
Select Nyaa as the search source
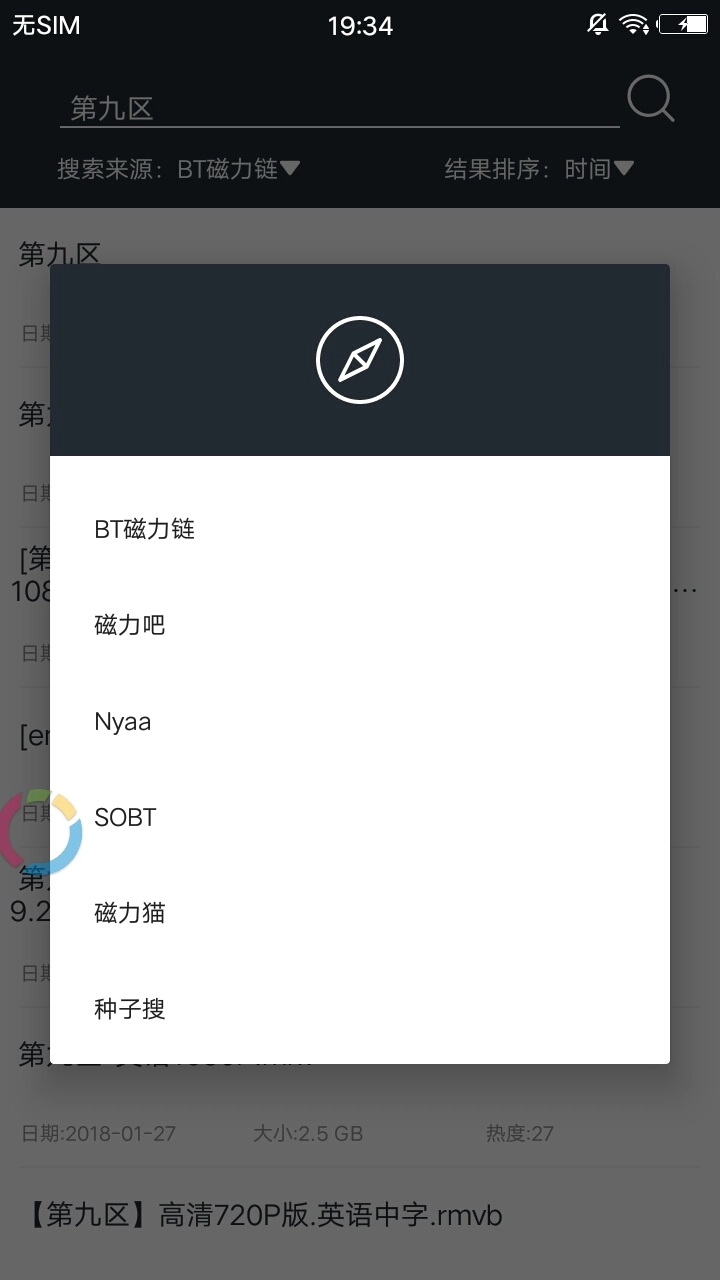[x=122, y=721]
